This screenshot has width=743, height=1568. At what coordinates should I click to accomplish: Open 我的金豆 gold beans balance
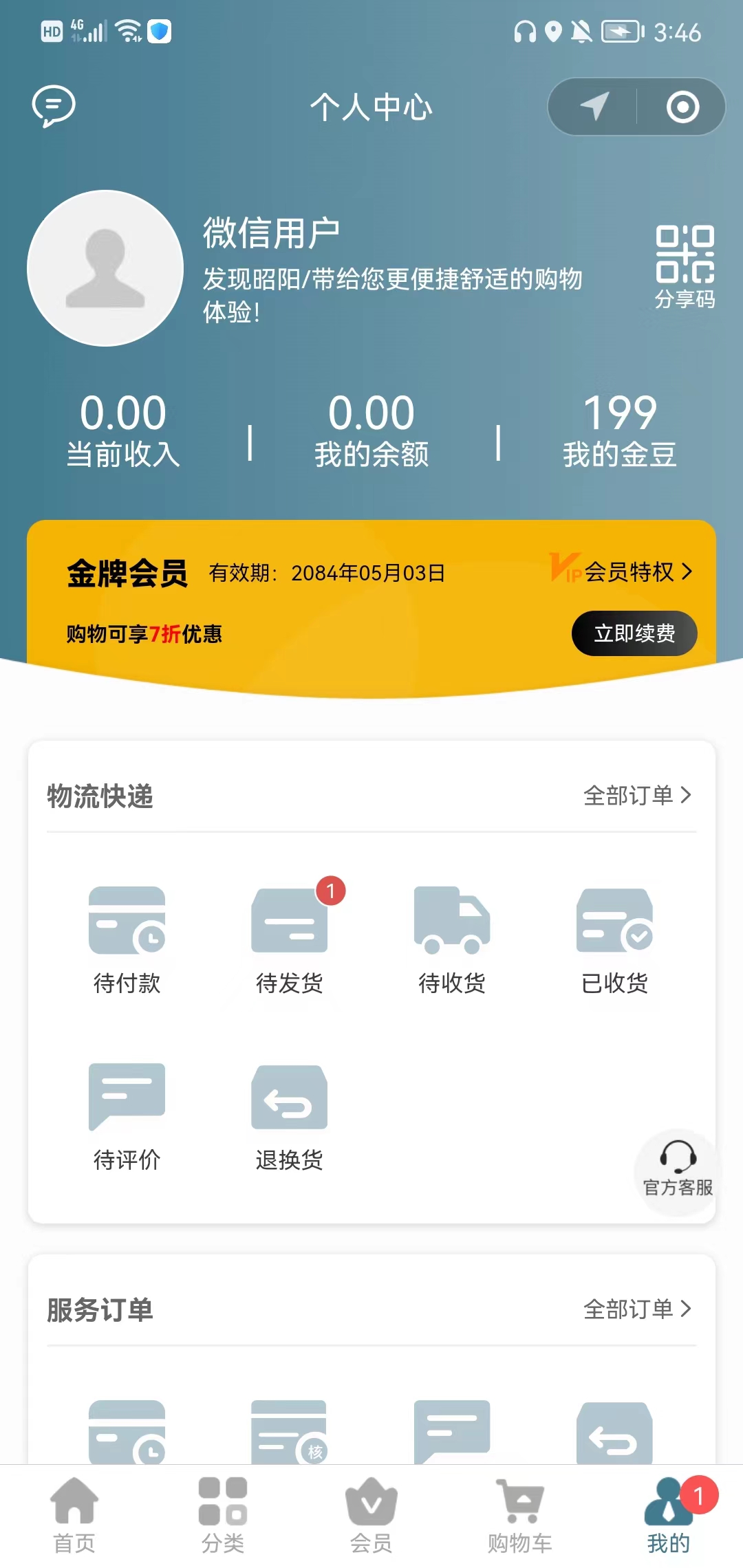(620, 431)
